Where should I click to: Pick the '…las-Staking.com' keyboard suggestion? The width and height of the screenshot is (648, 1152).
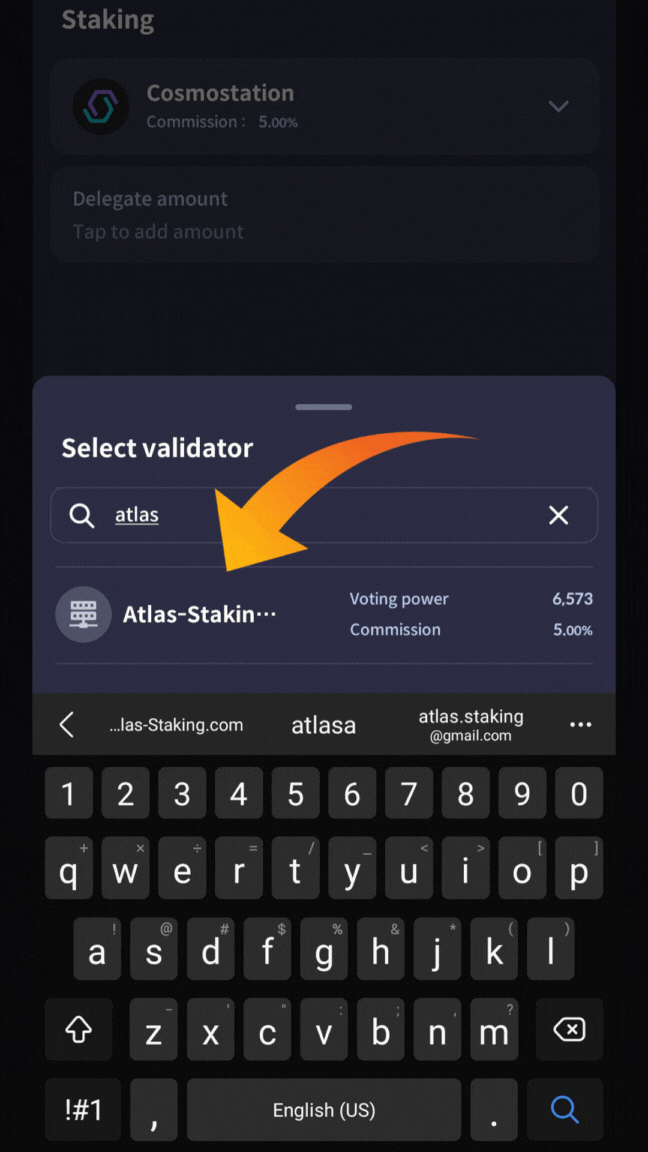tap(176, 725)
